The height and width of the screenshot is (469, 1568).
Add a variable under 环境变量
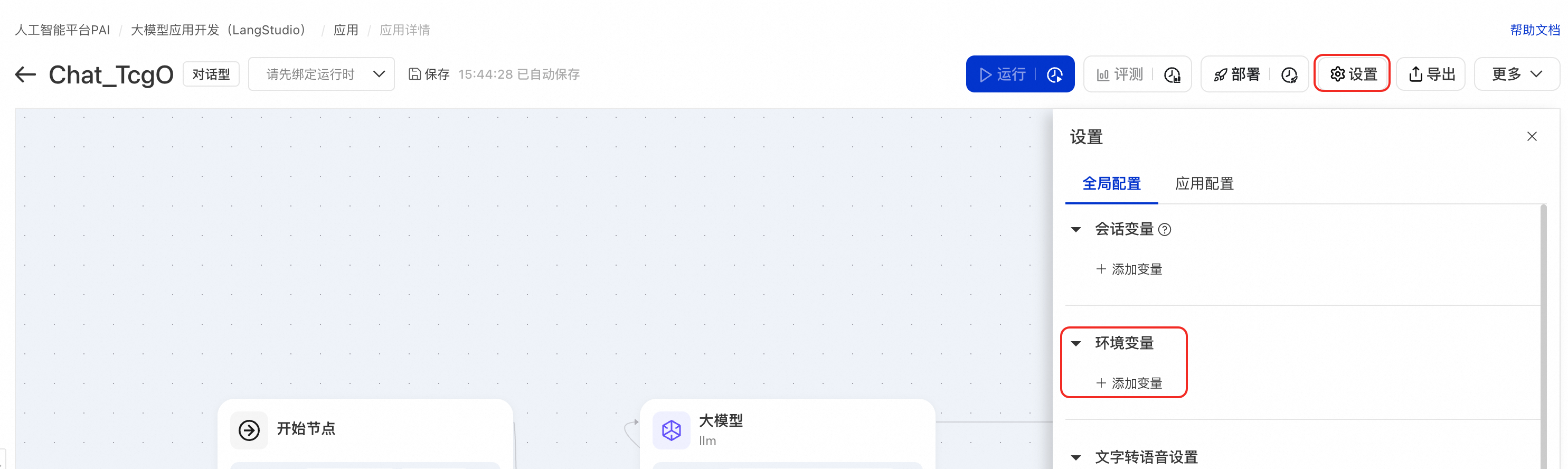click(x=1129, y=383)
